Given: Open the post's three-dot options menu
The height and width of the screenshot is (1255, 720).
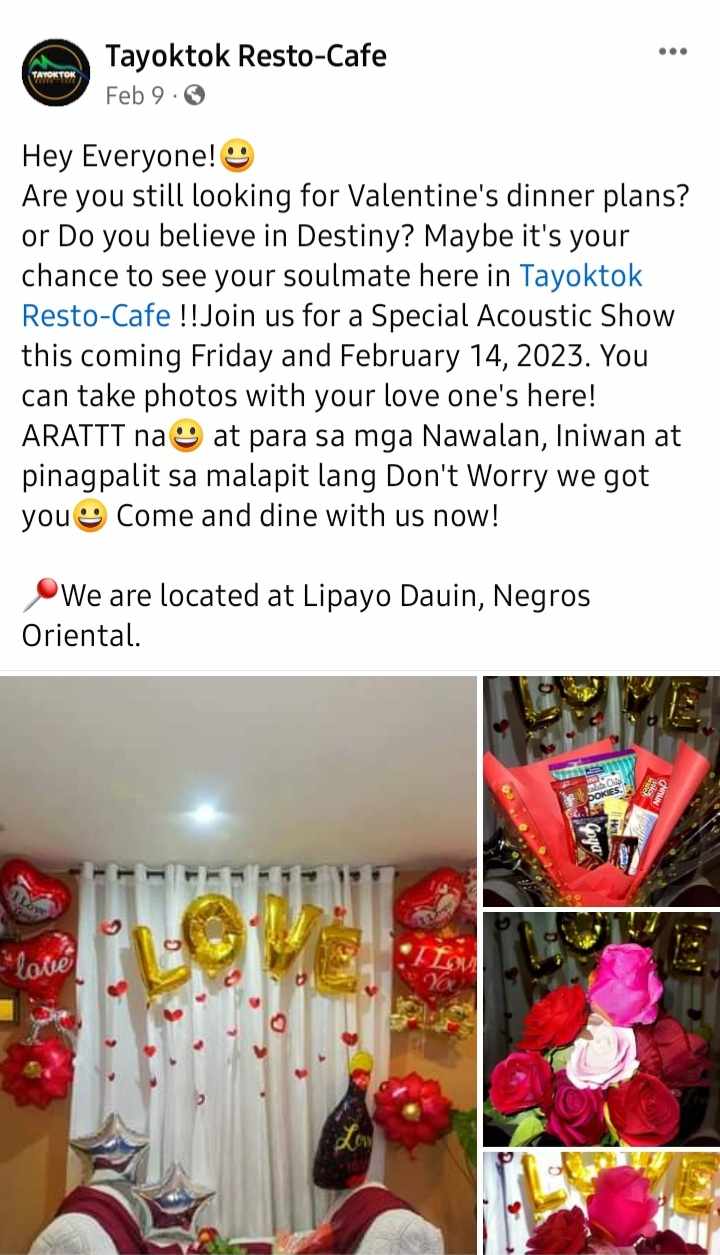Looking at the screenshot, I should (x=672, y=52).
